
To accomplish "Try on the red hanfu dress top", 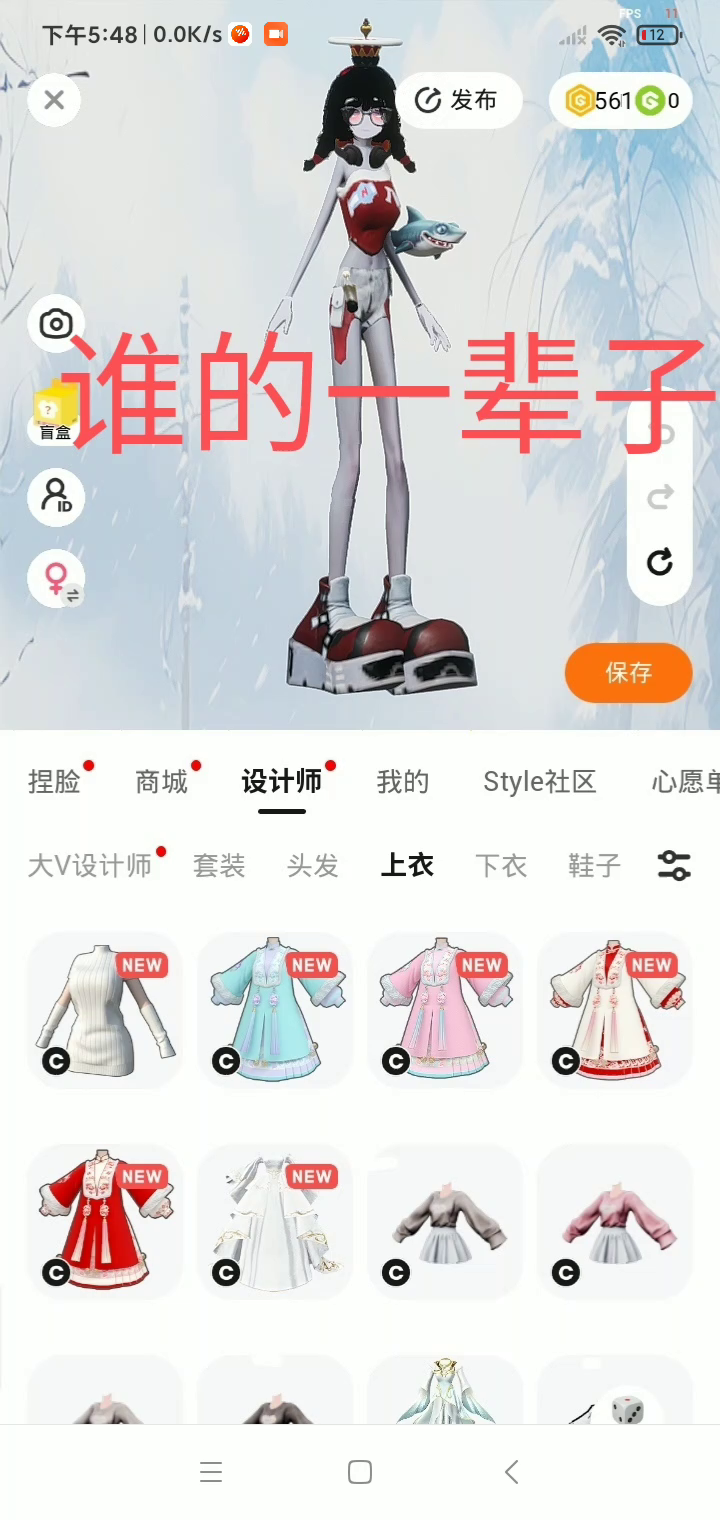I will [105, 1221].
